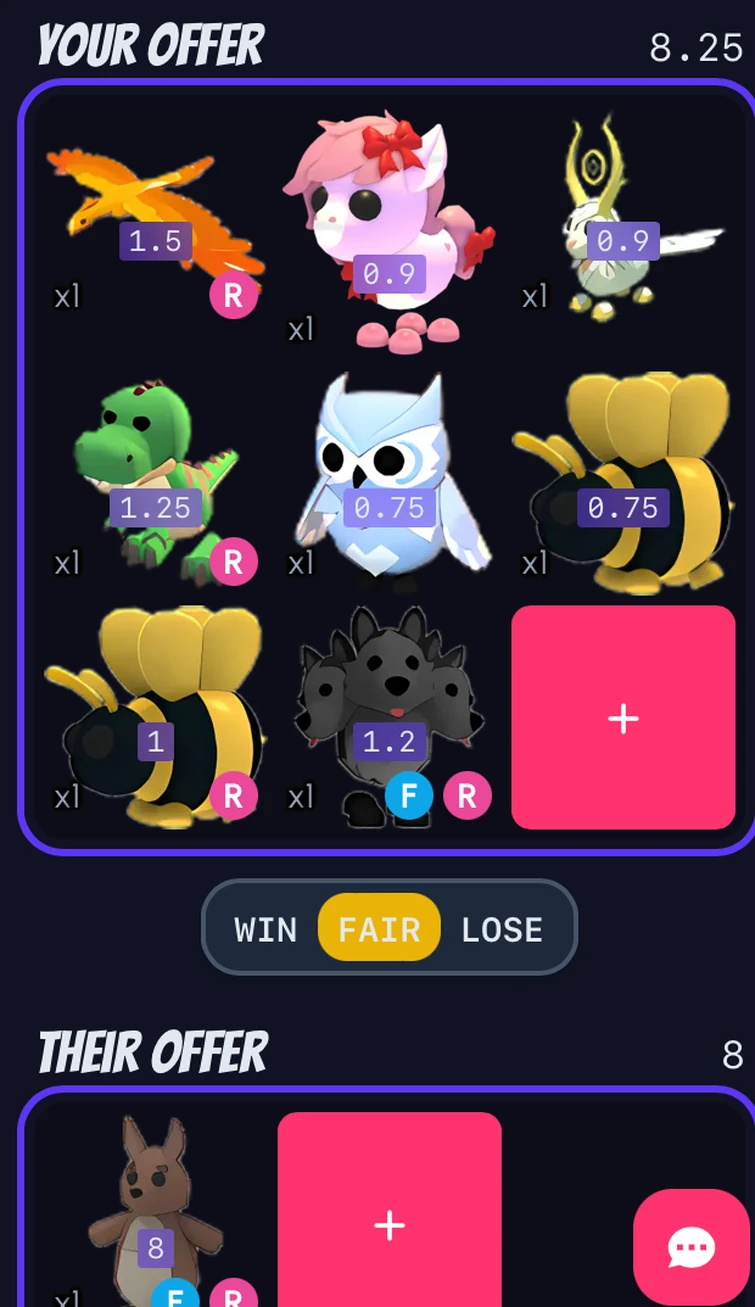Open the chat bubble button

pyautogui.click(x=691, y=1247)
